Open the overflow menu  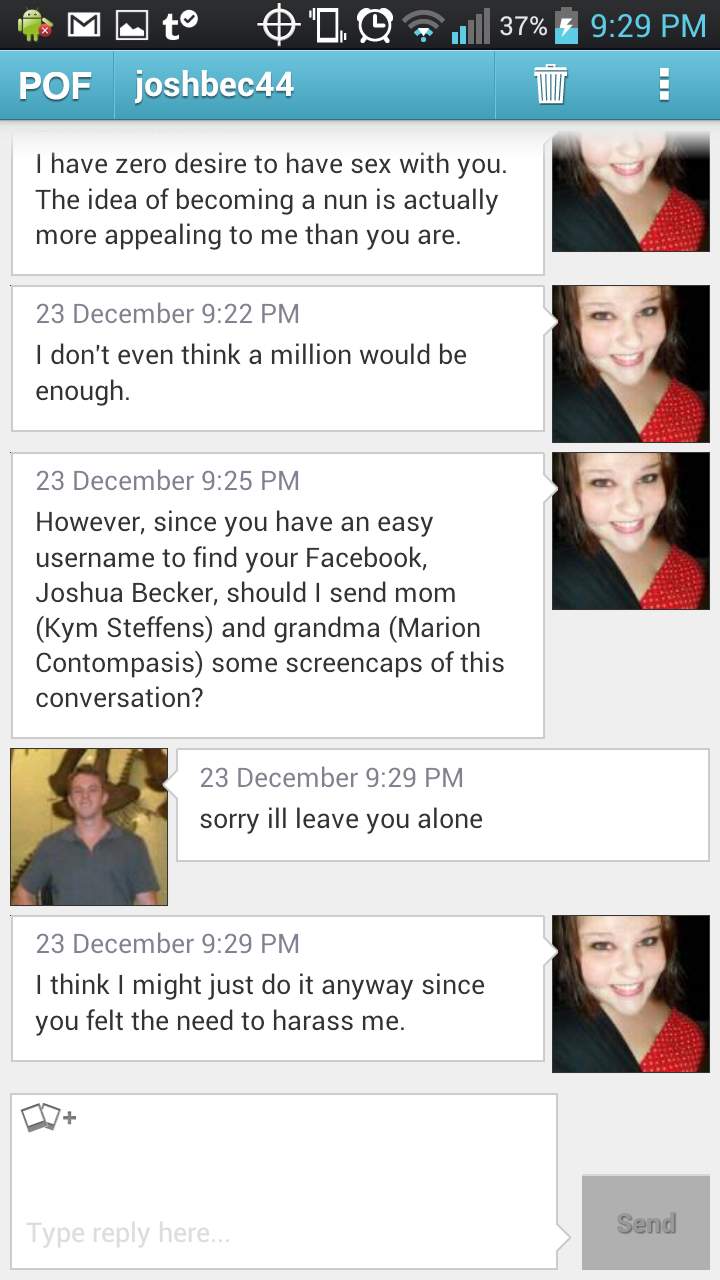click(x=664, y=86)
